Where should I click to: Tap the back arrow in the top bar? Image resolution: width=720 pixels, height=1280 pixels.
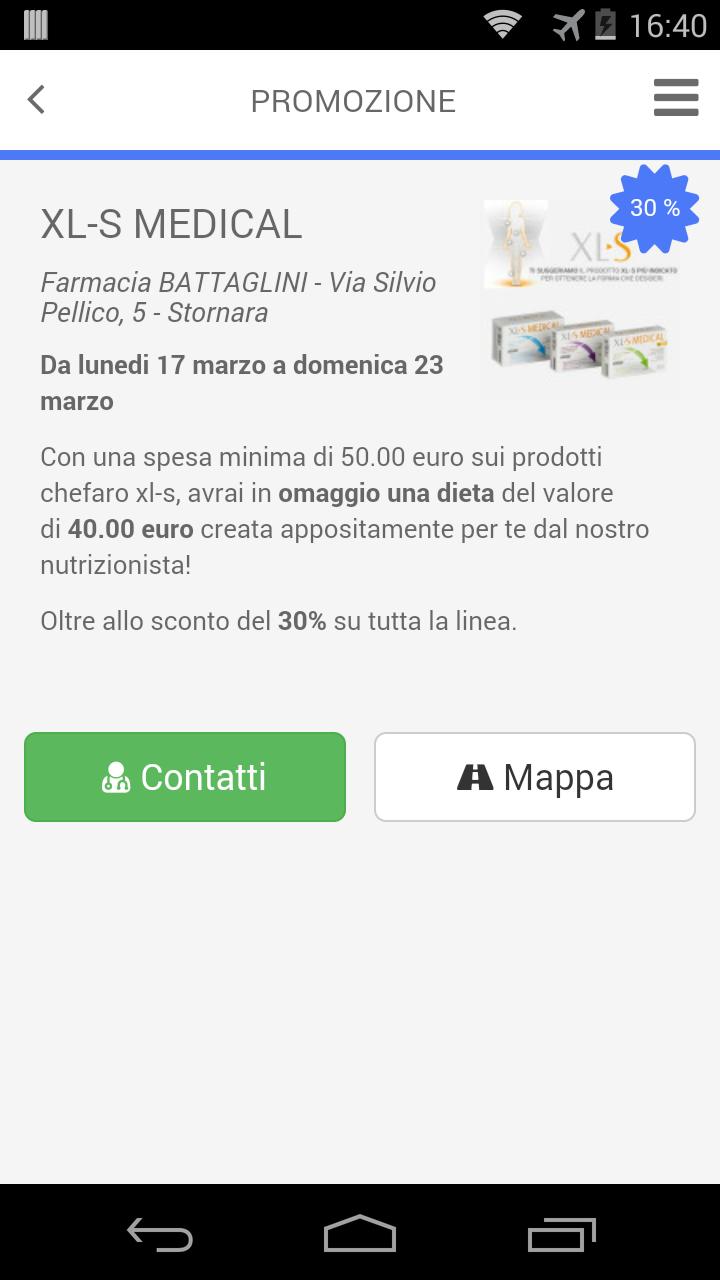(x=36, y=100)
